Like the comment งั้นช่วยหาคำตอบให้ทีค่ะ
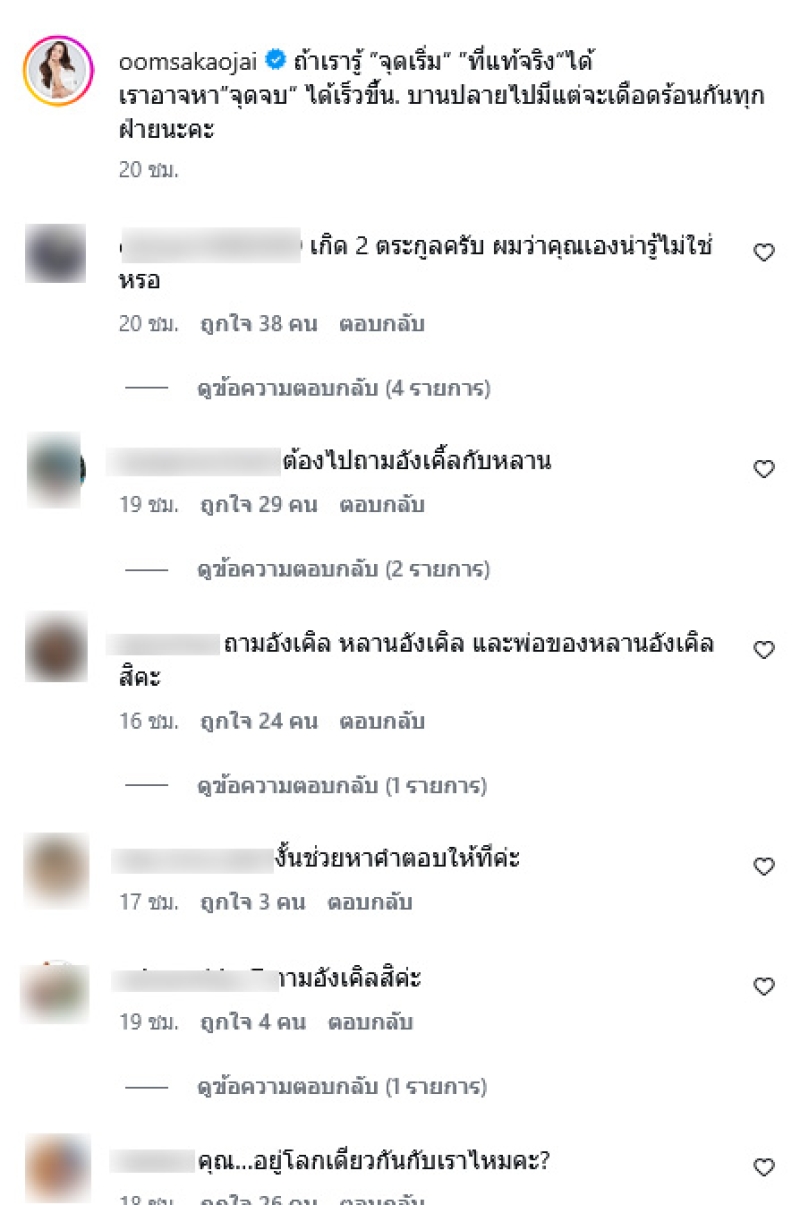This screenshot has width=800, height=1205. tap(764, 867)
